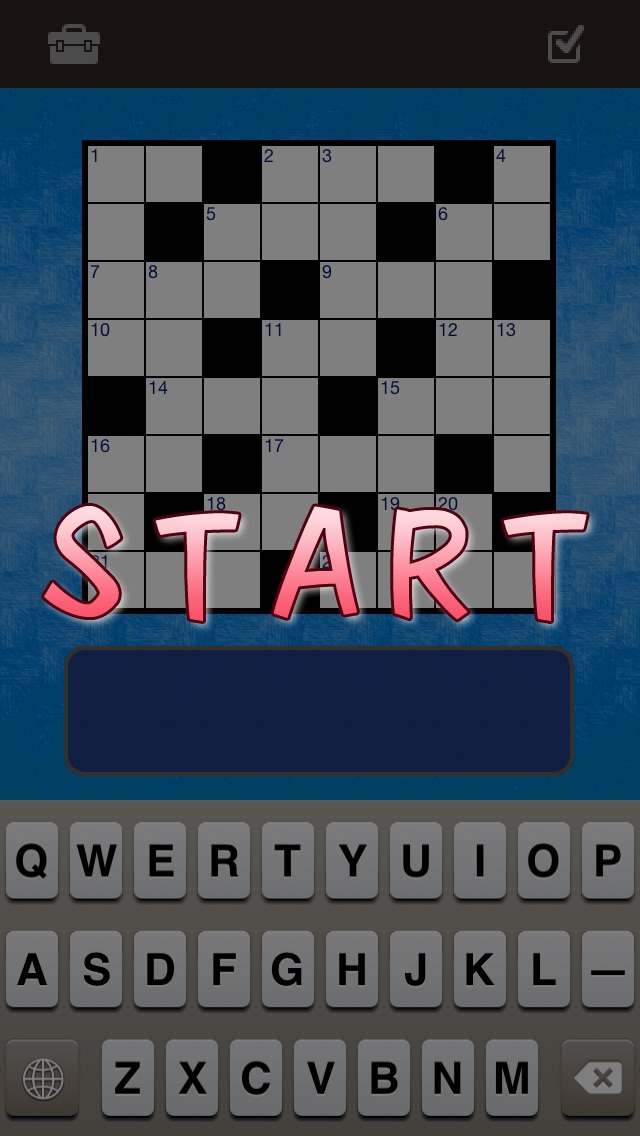
Task: Select the crossword cell numbered 1
Action: click(116, 174)
